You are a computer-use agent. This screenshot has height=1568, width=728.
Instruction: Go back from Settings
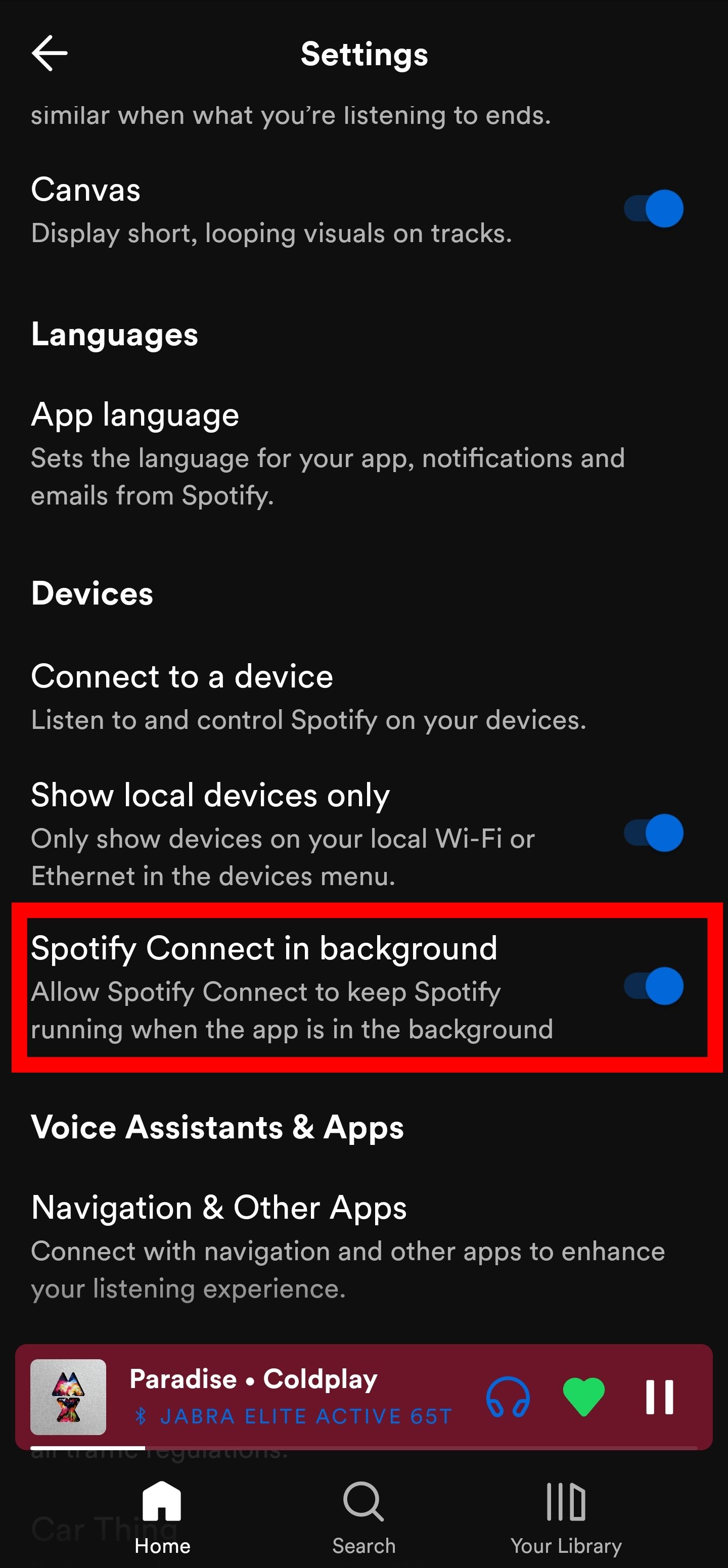[50, 53]
